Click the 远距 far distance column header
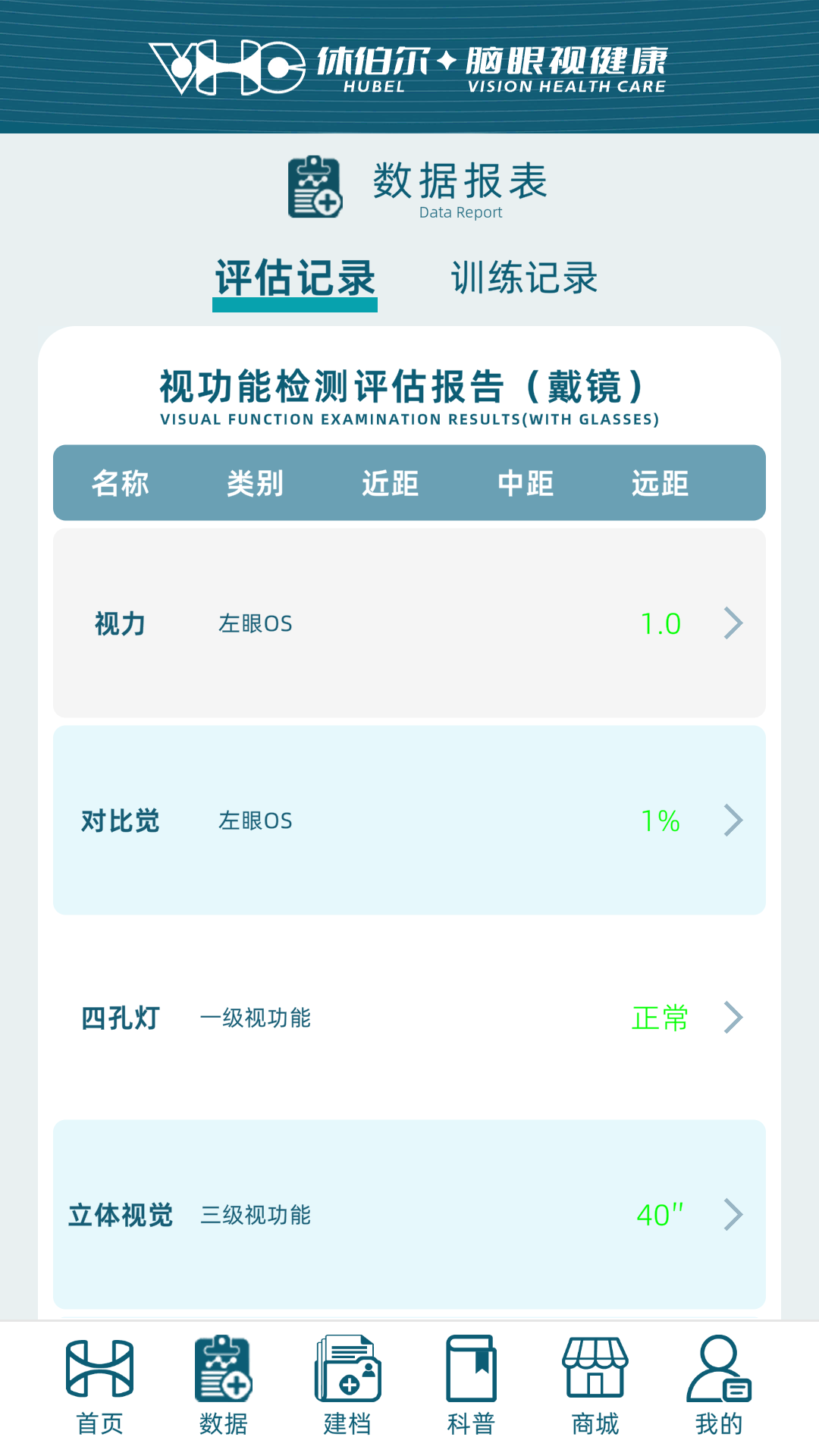Image resolution: width=819 pixels, height=1456 pixels. (659, 483)
